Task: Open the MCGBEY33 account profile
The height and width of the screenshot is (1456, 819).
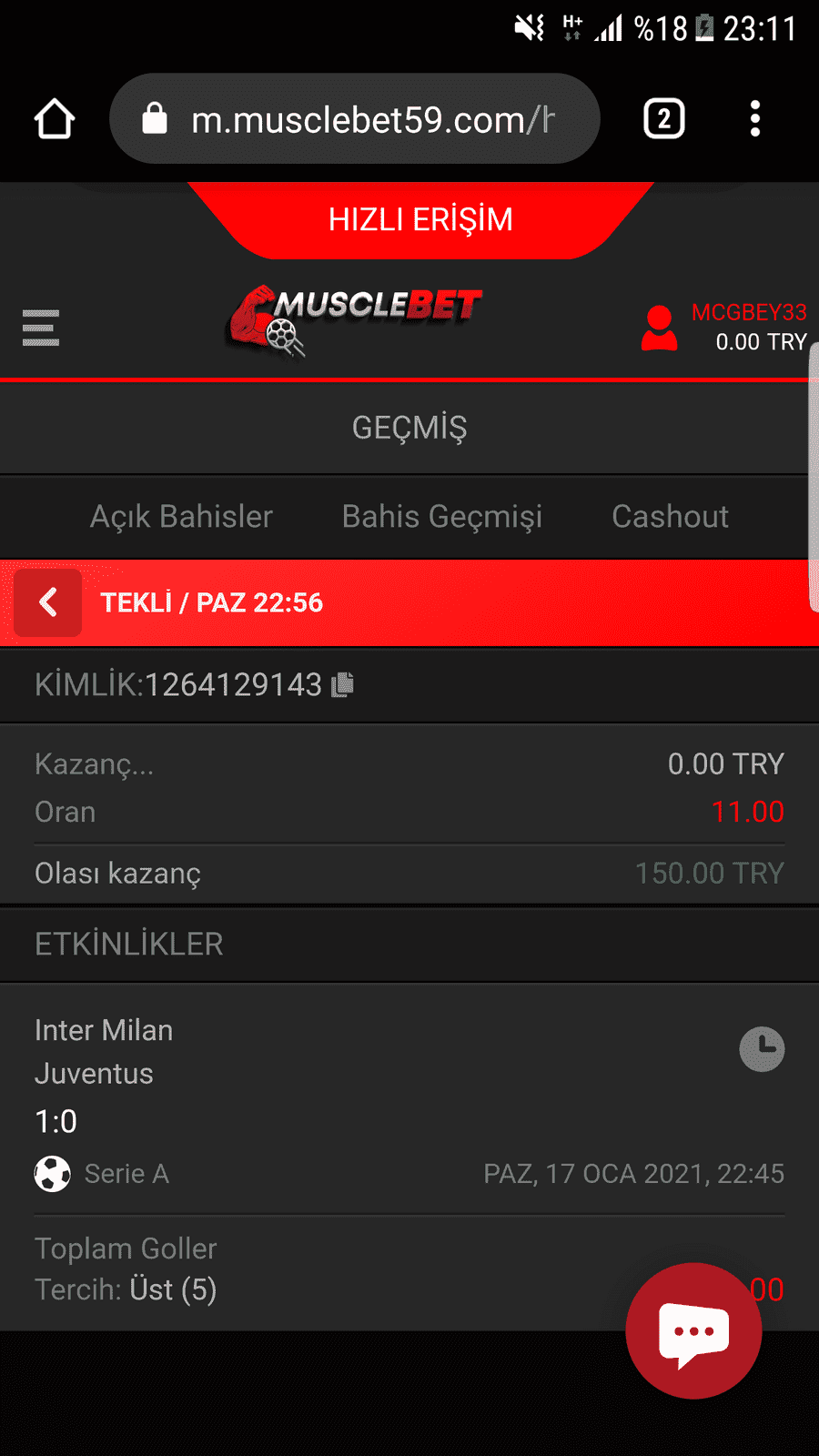Action: tap(724, 328)
